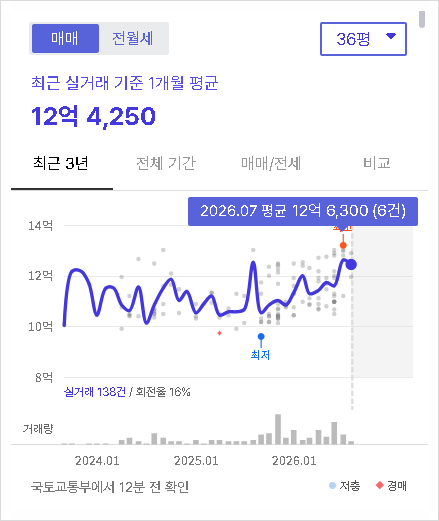Select the 최근 3년 tab
This screenshot has width=439, height=521.
[61, 164]
